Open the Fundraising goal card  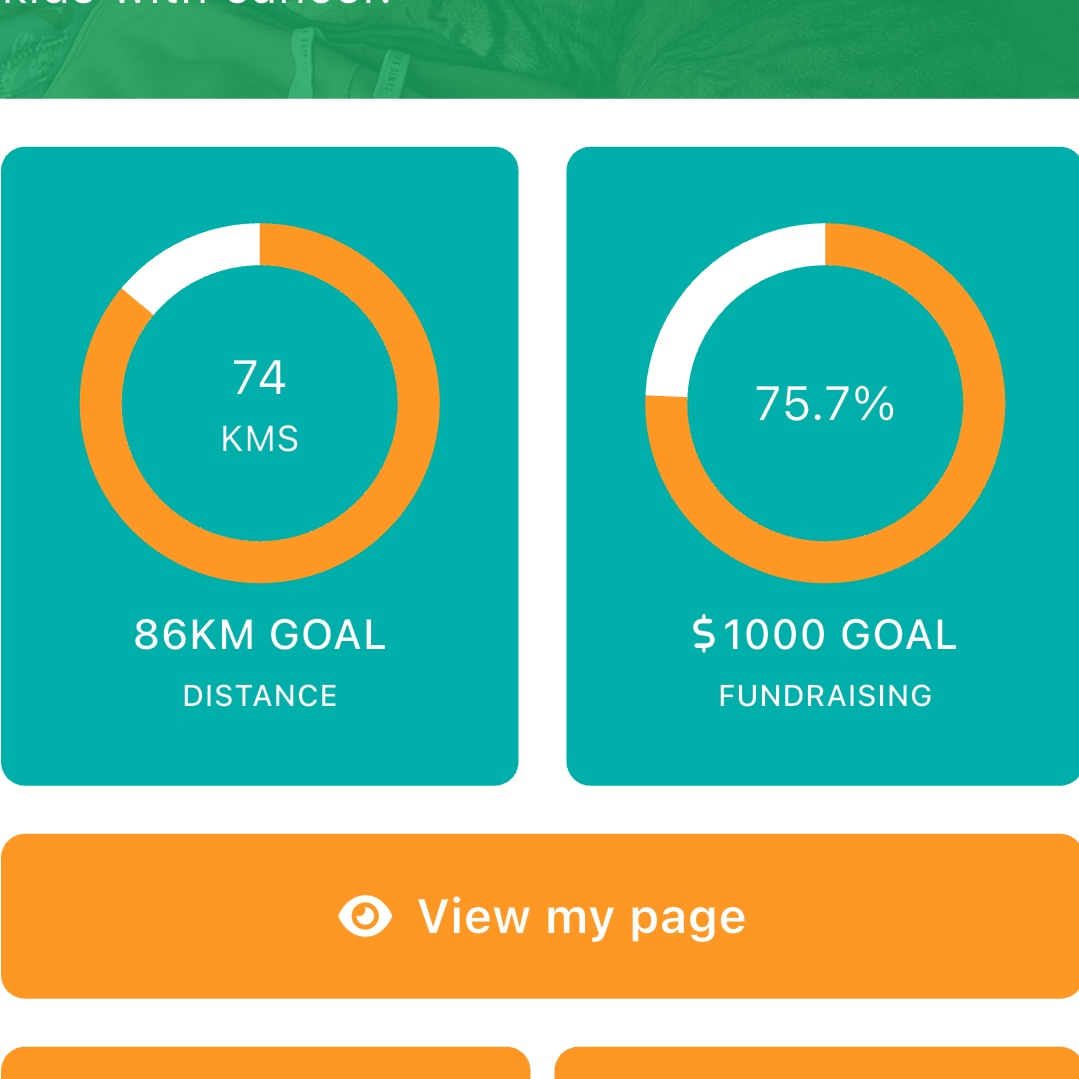coord(824,466)
